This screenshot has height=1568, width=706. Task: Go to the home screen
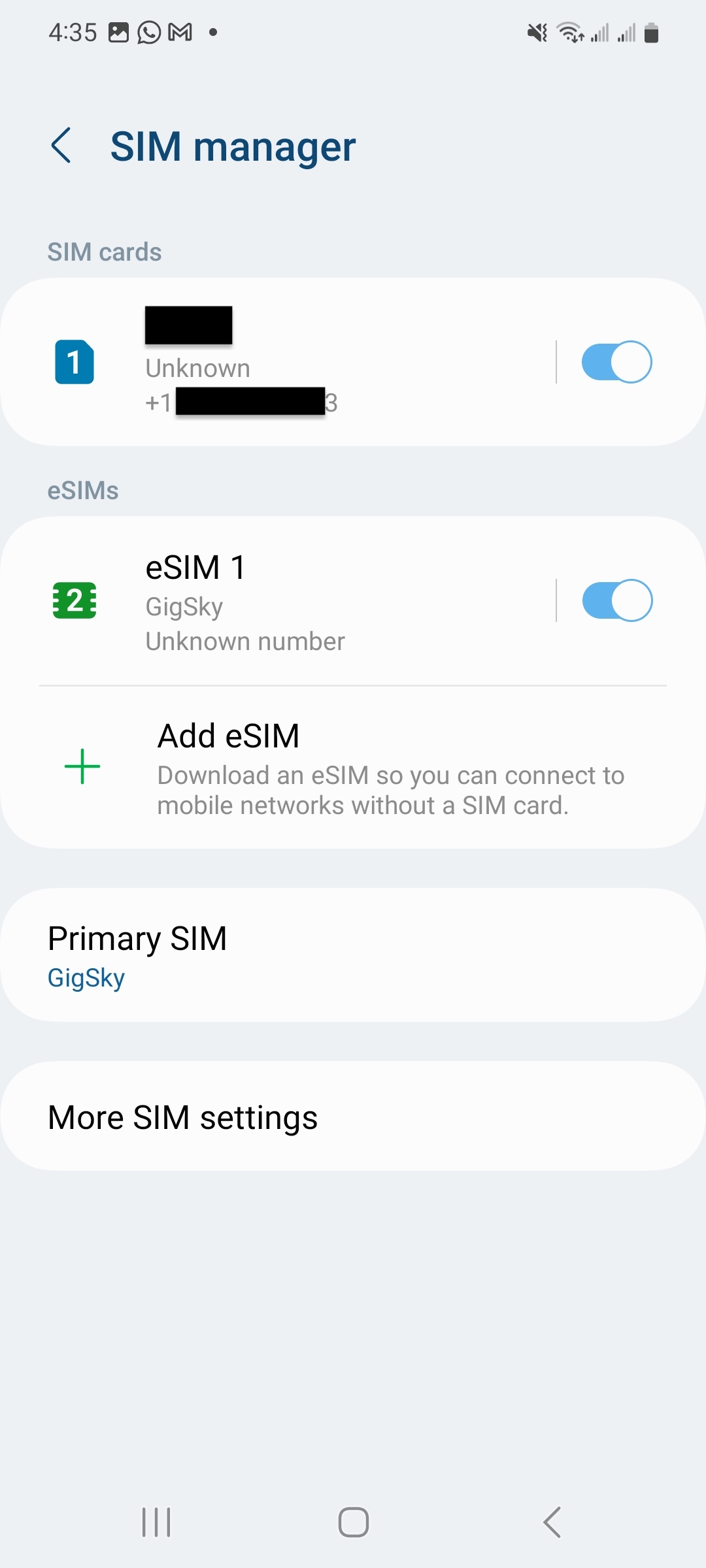pos(353,1522)
